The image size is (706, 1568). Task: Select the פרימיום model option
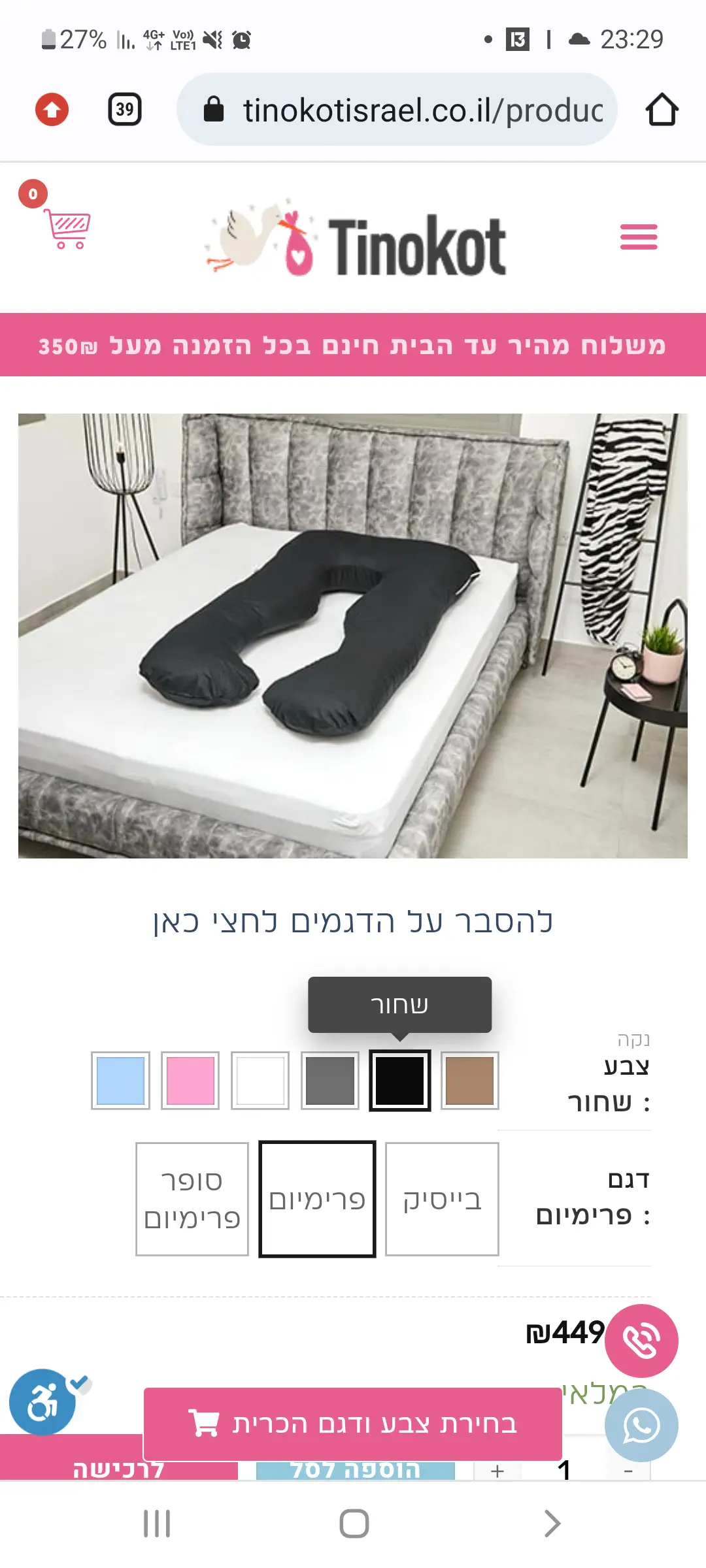click(x=317, y=1200)
